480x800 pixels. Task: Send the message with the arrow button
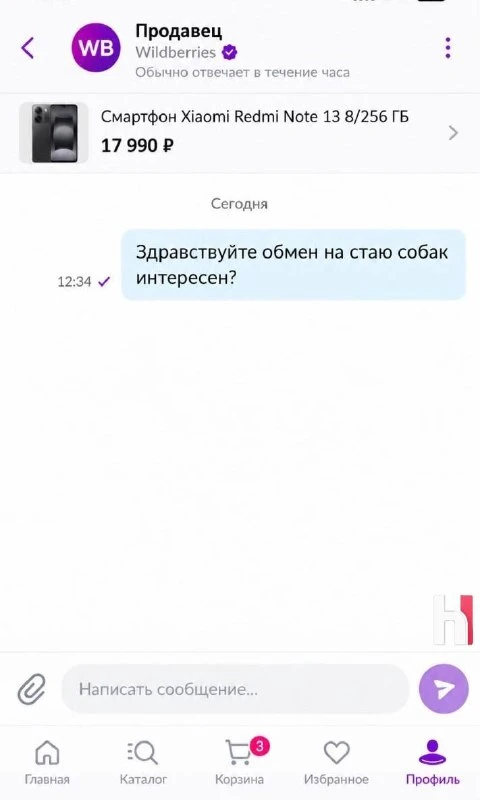tap(443, 689)
